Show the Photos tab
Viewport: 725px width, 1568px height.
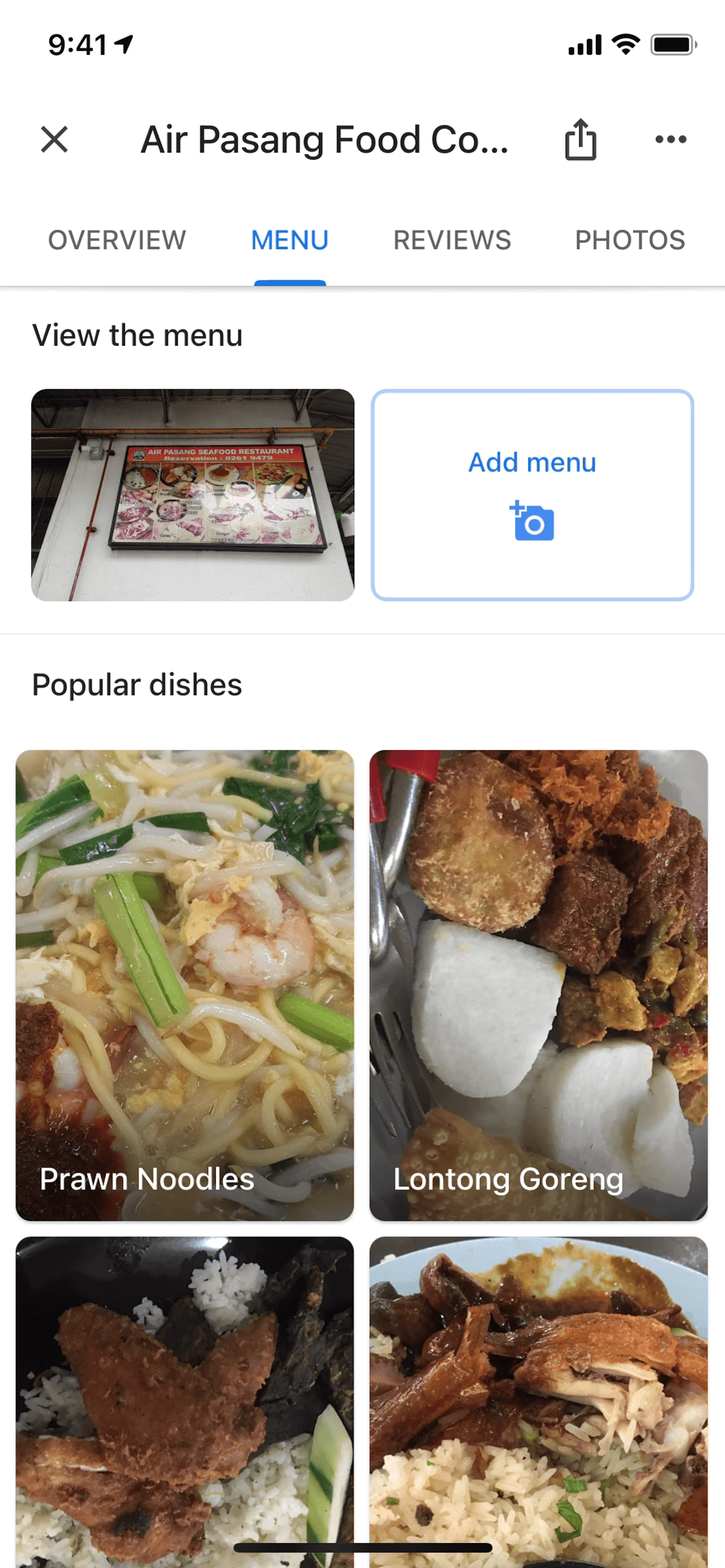click(630, 240)
